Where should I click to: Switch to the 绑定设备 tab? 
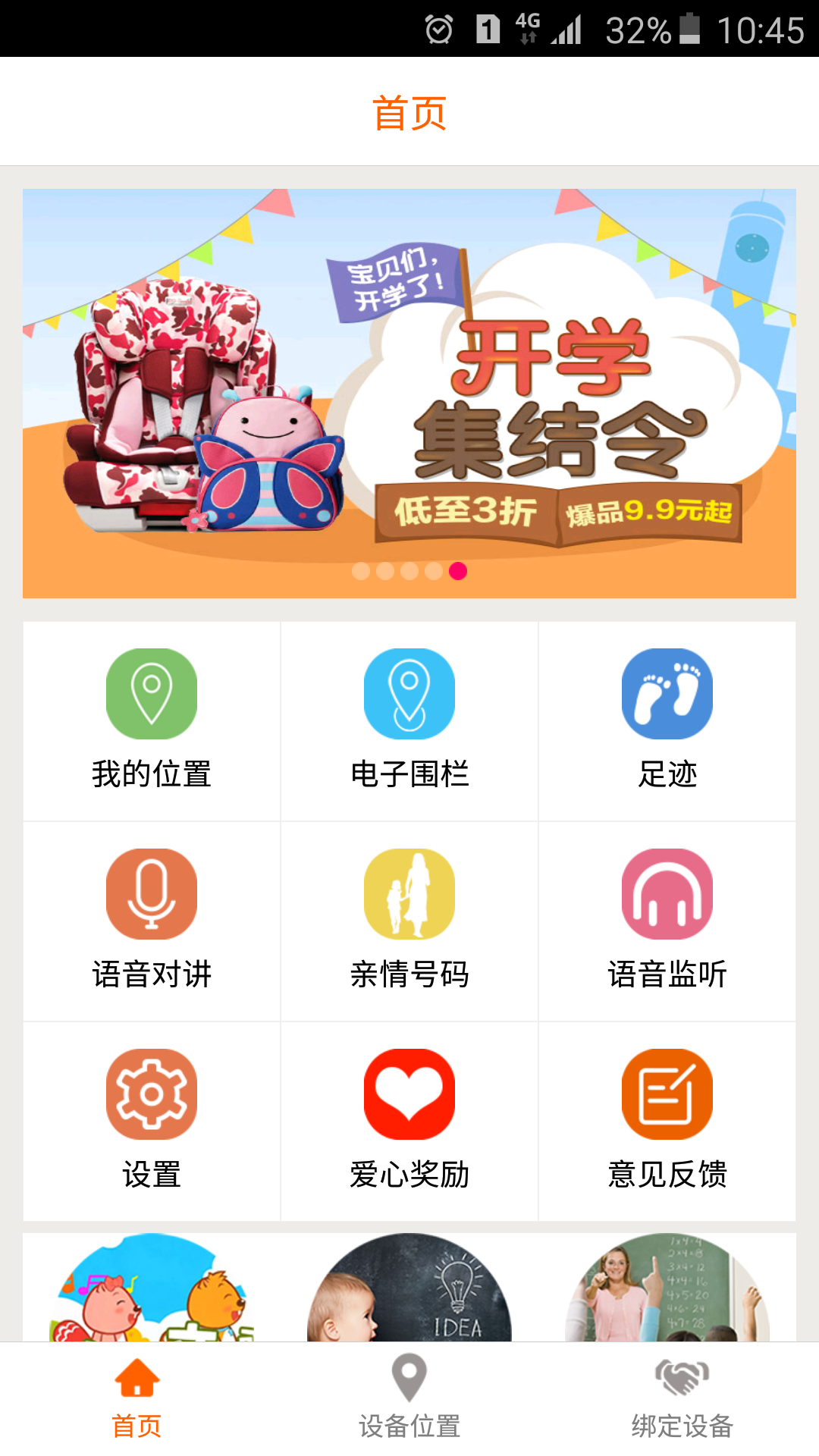click(682, 1398)
